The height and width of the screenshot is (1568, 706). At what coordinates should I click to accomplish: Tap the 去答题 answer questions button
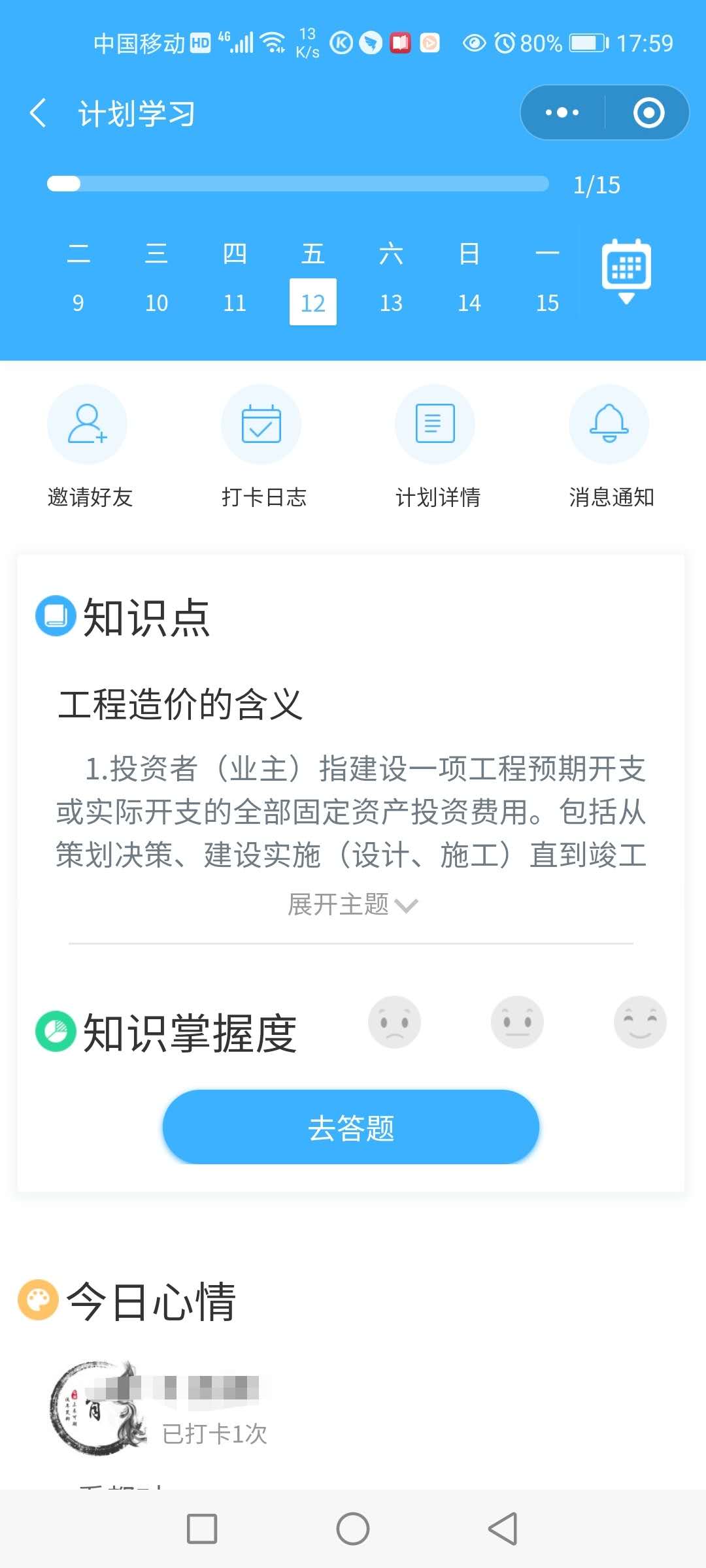[351, 1126]
